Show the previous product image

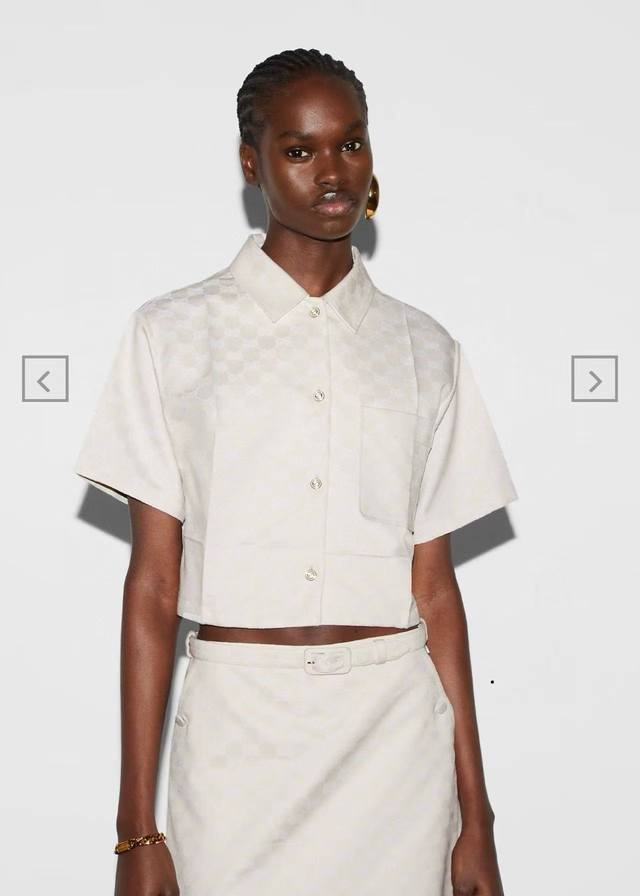(45, 379)
